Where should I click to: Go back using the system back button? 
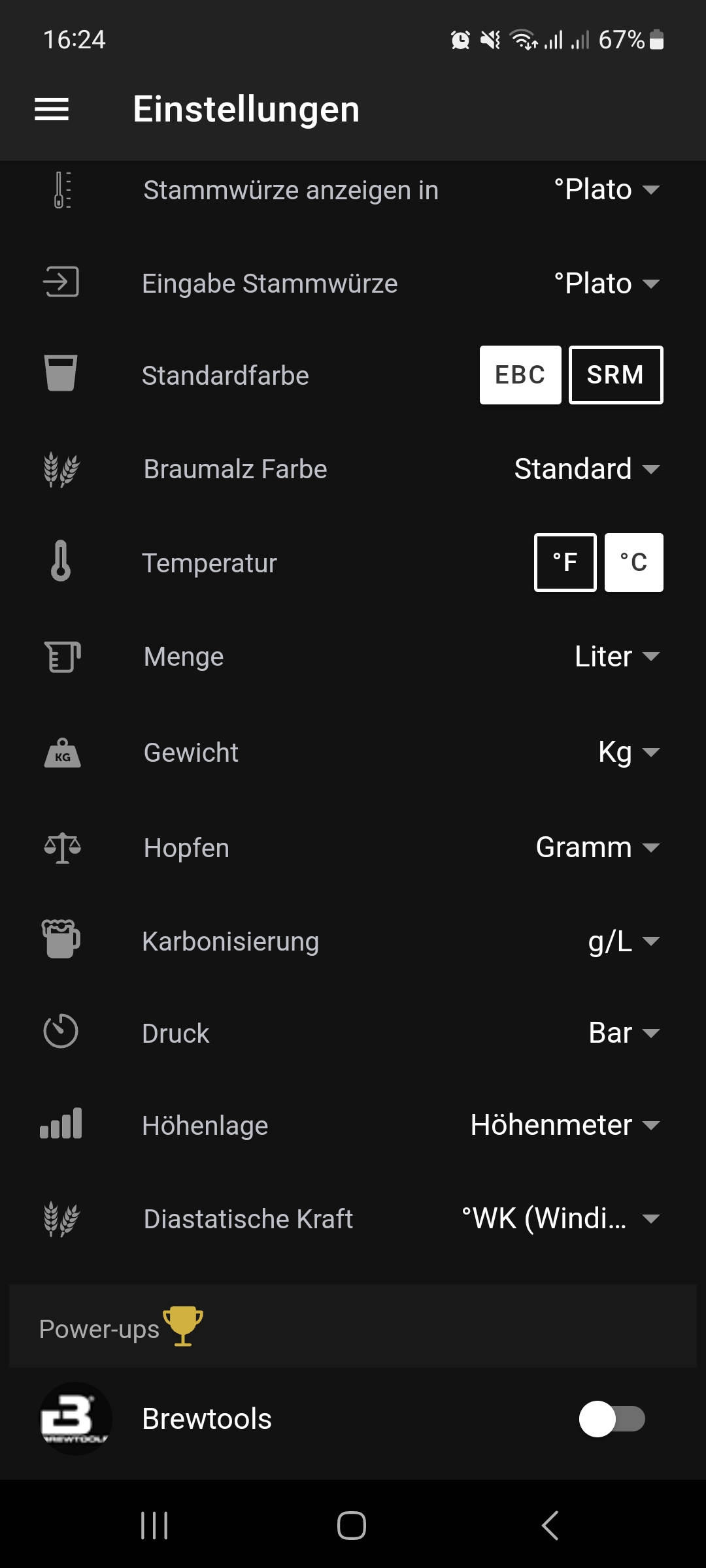click(x=550, y=1526)
